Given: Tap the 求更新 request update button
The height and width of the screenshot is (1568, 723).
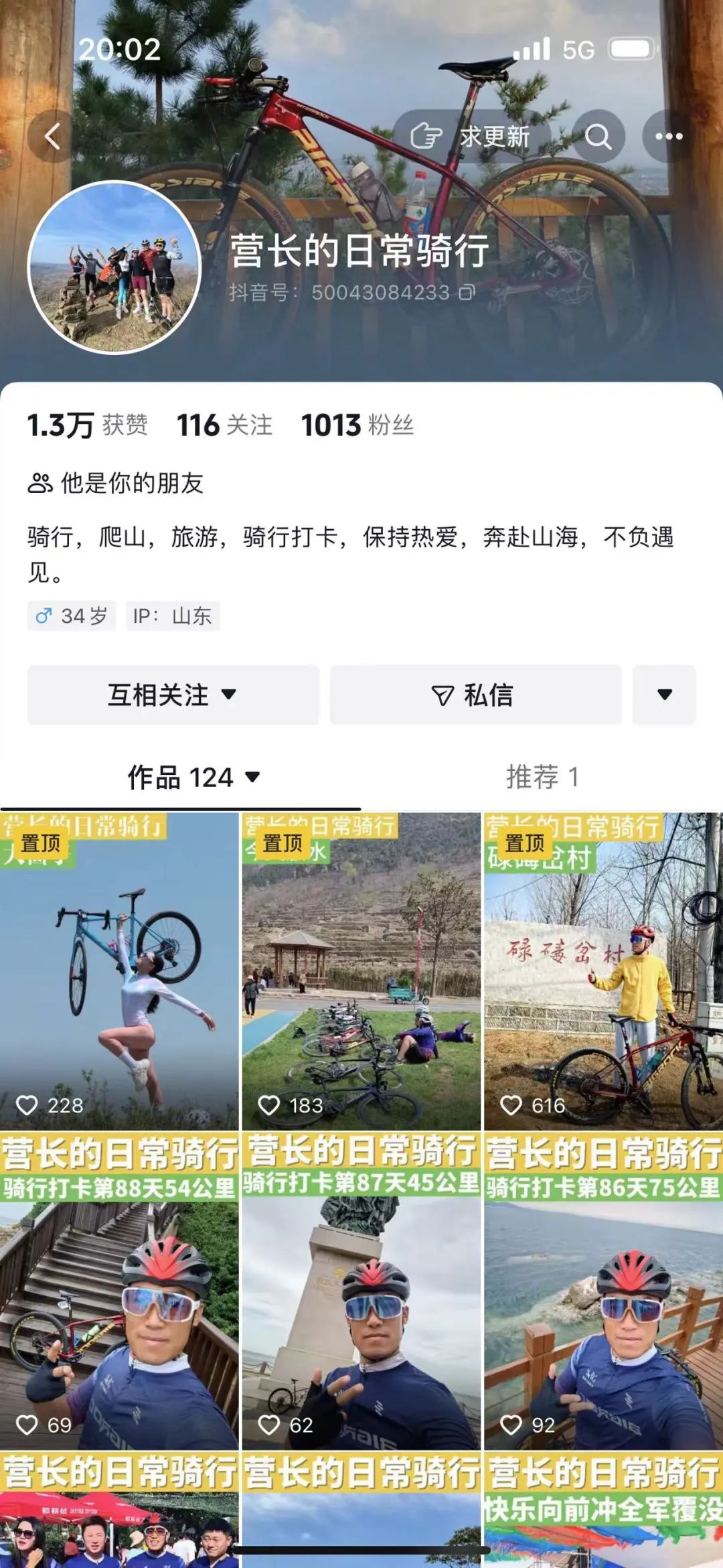Looking at the screenshot, I should pyautogui.click(x=471, y=137).
